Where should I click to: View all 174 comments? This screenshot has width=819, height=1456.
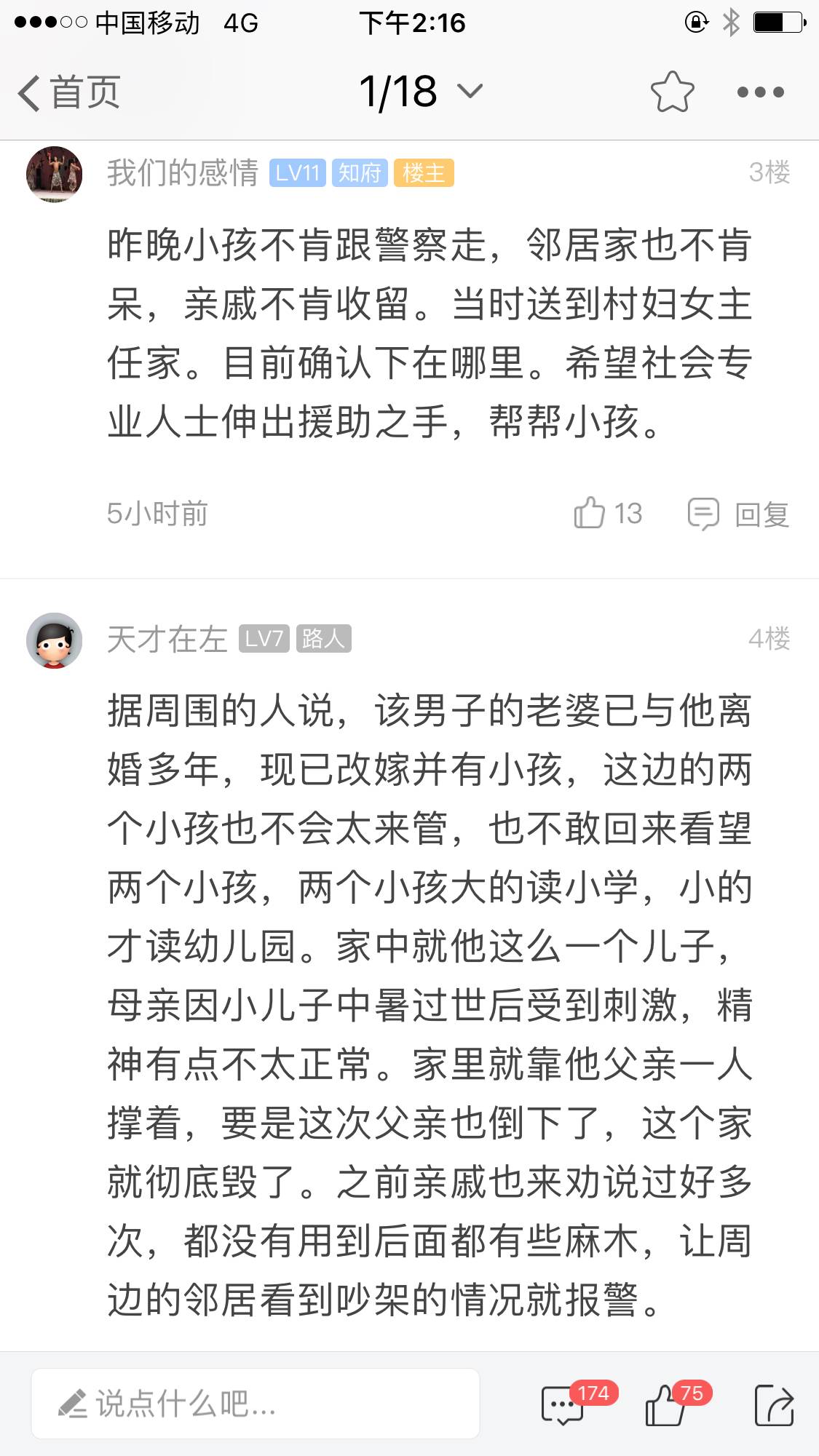564,1404
